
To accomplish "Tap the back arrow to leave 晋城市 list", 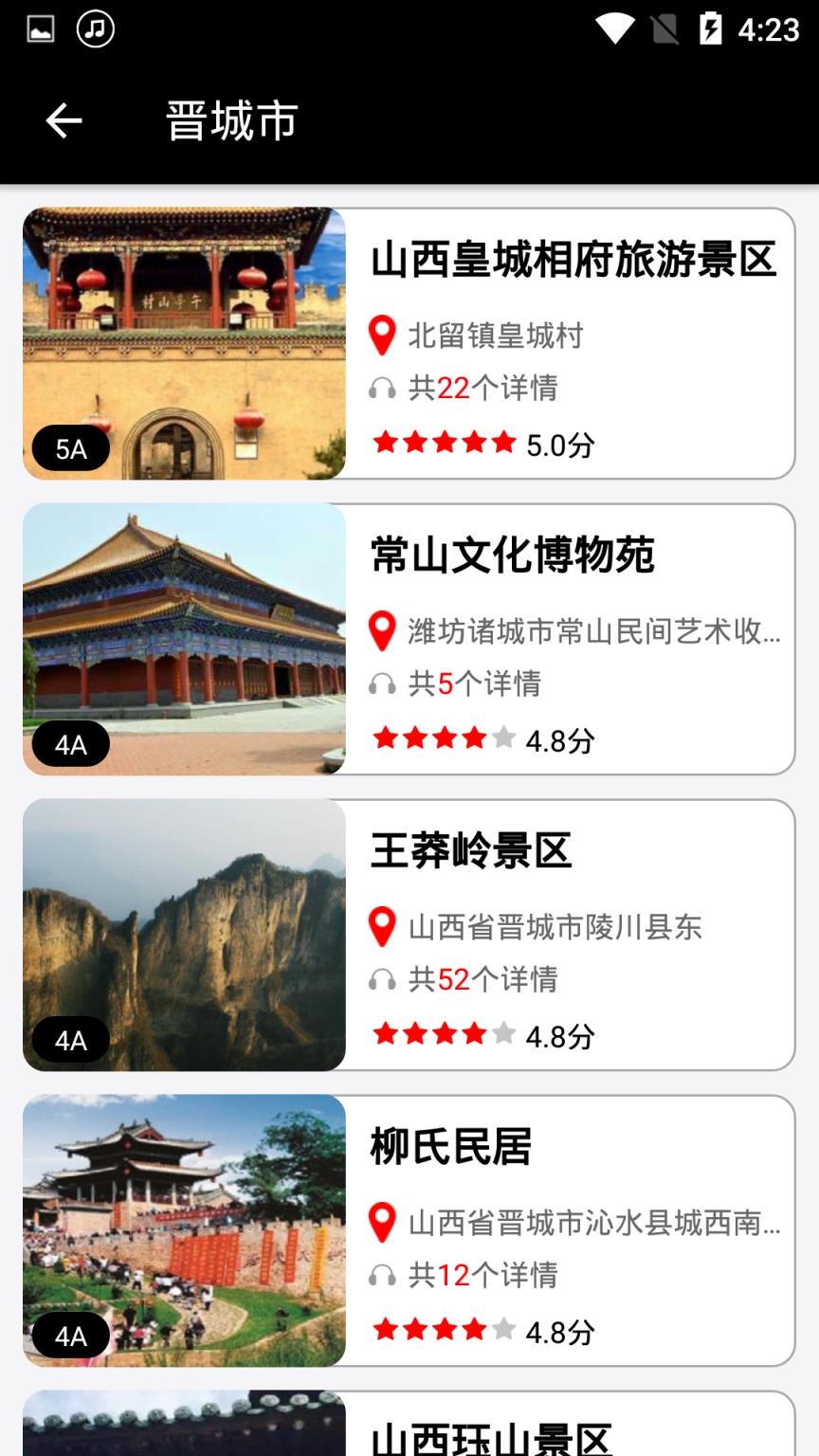I will tap(62, 118).
